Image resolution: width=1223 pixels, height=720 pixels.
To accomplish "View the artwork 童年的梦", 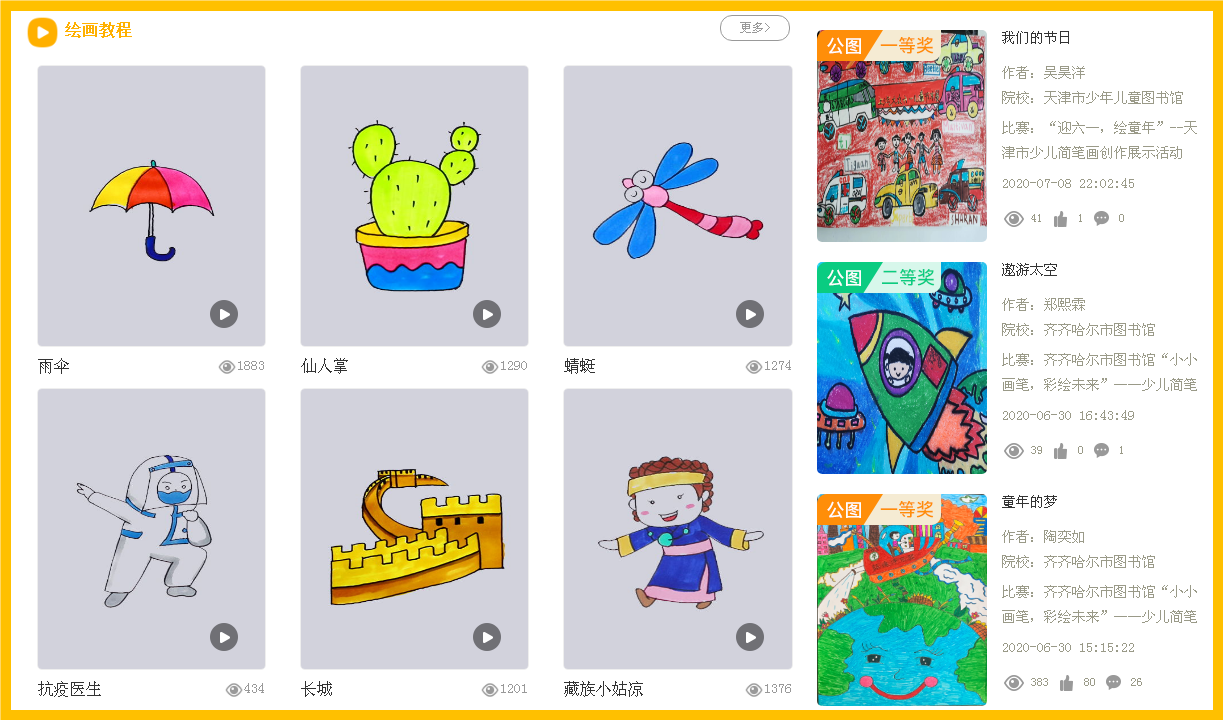I will point(901,600).
